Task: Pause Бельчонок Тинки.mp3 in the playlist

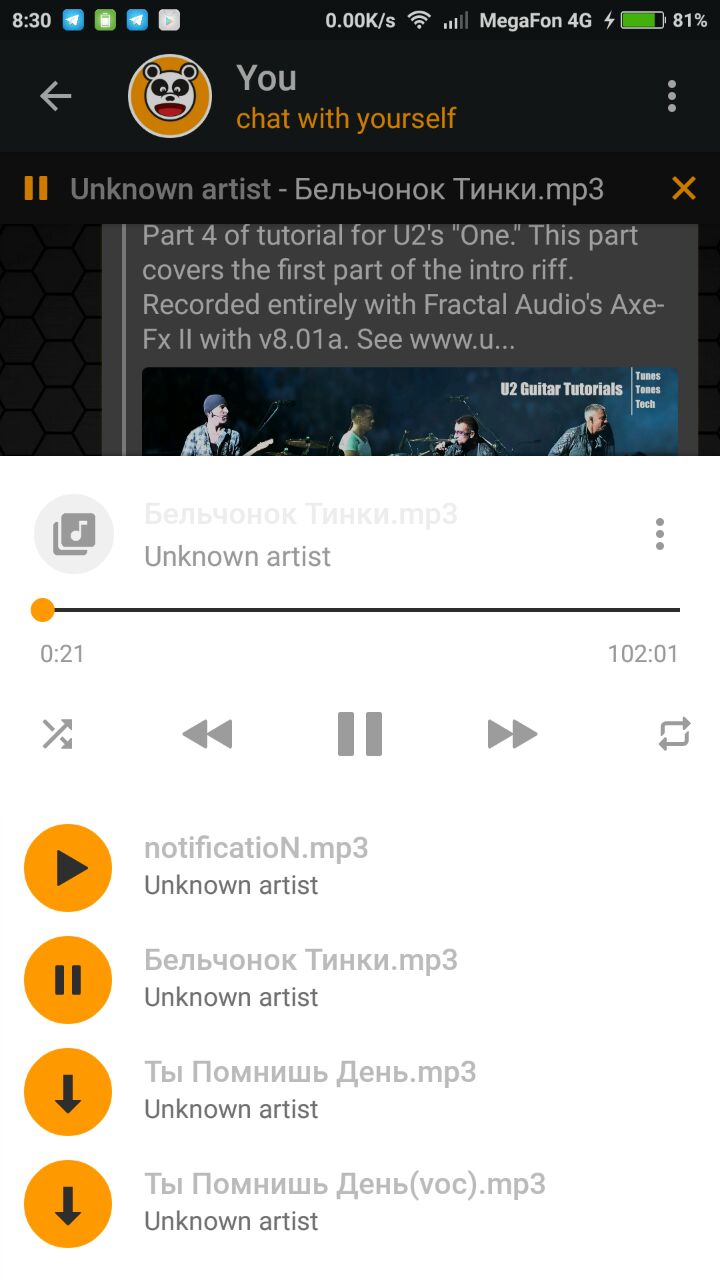Action: click(x=68, y=980)
